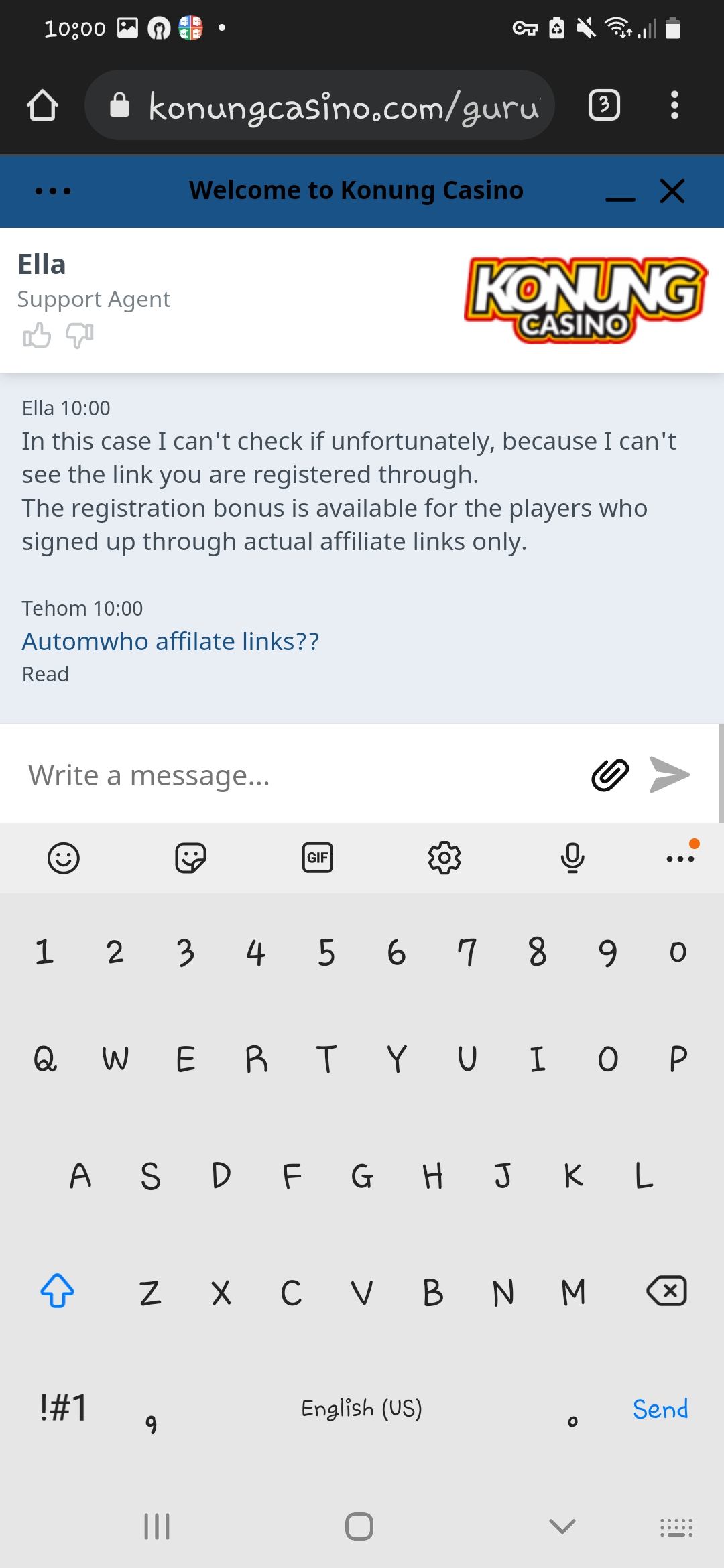This screenshot has height=1568, width=724.
Task: Start voice input with the microphone
Action: pos(572,858)
